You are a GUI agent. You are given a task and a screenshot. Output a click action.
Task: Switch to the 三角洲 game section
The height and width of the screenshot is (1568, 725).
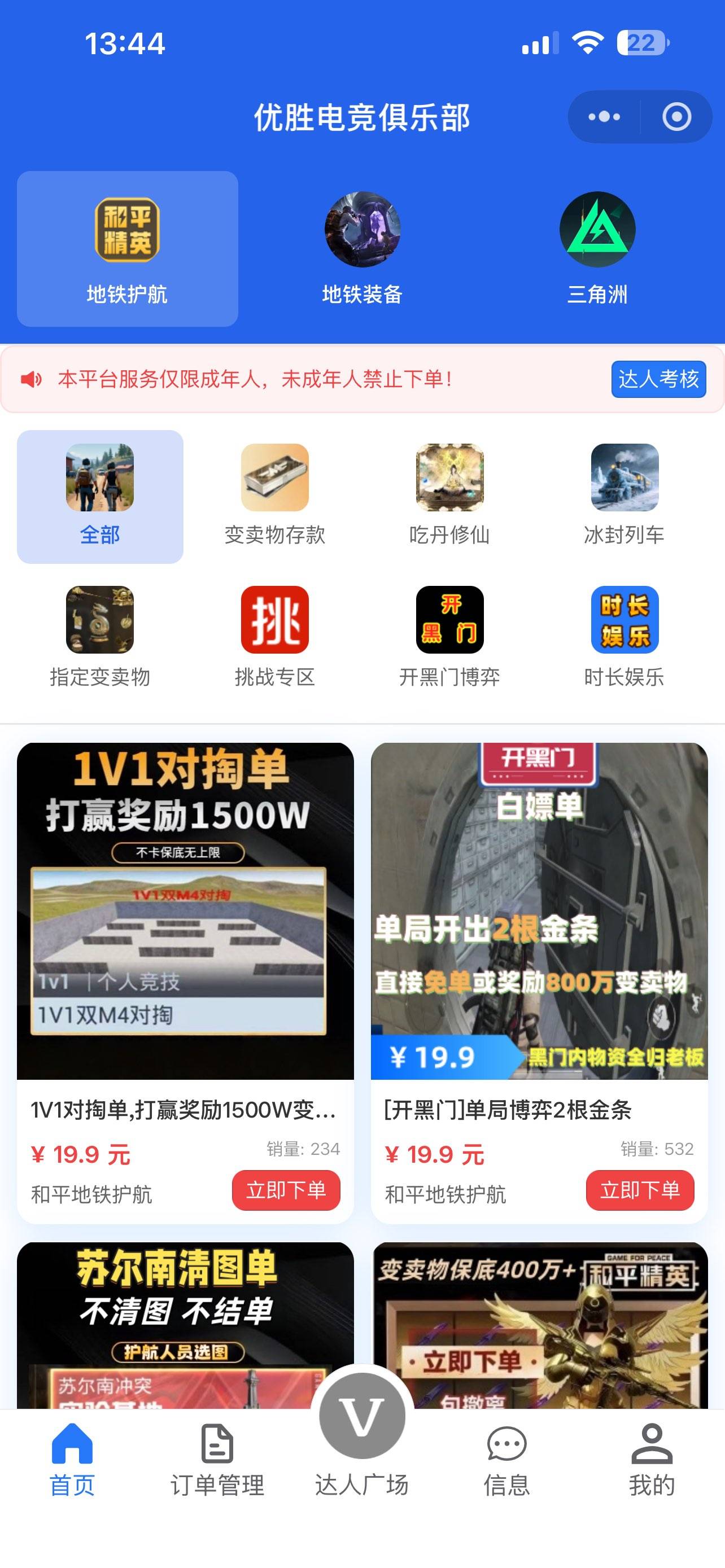coord(597,249)
